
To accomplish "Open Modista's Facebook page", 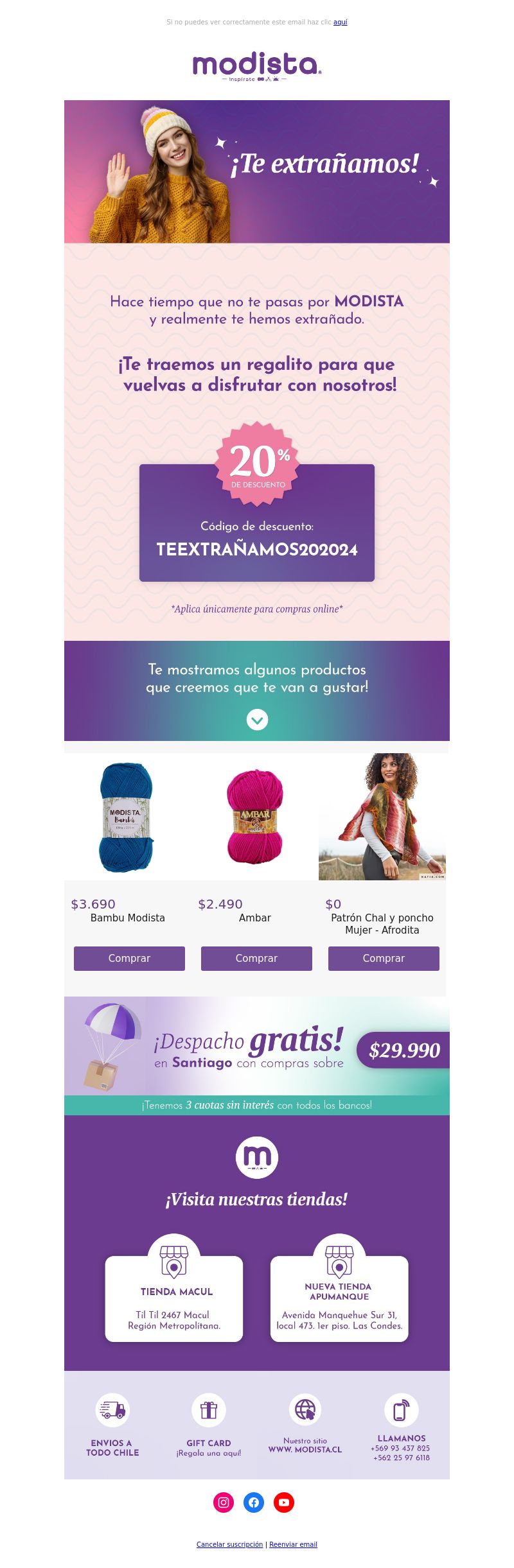I will (x=254, y=1503).
